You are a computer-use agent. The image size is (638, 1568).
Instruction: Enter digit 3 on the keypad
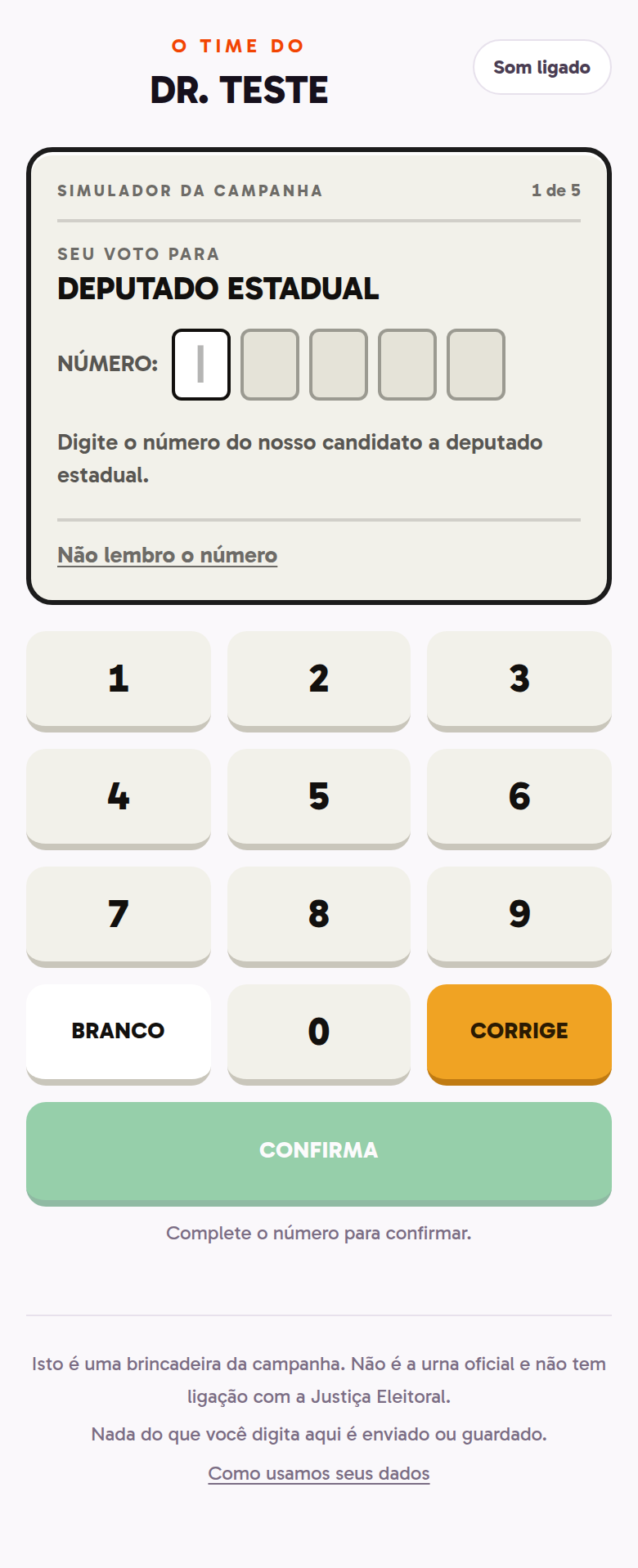pos(519,681)
